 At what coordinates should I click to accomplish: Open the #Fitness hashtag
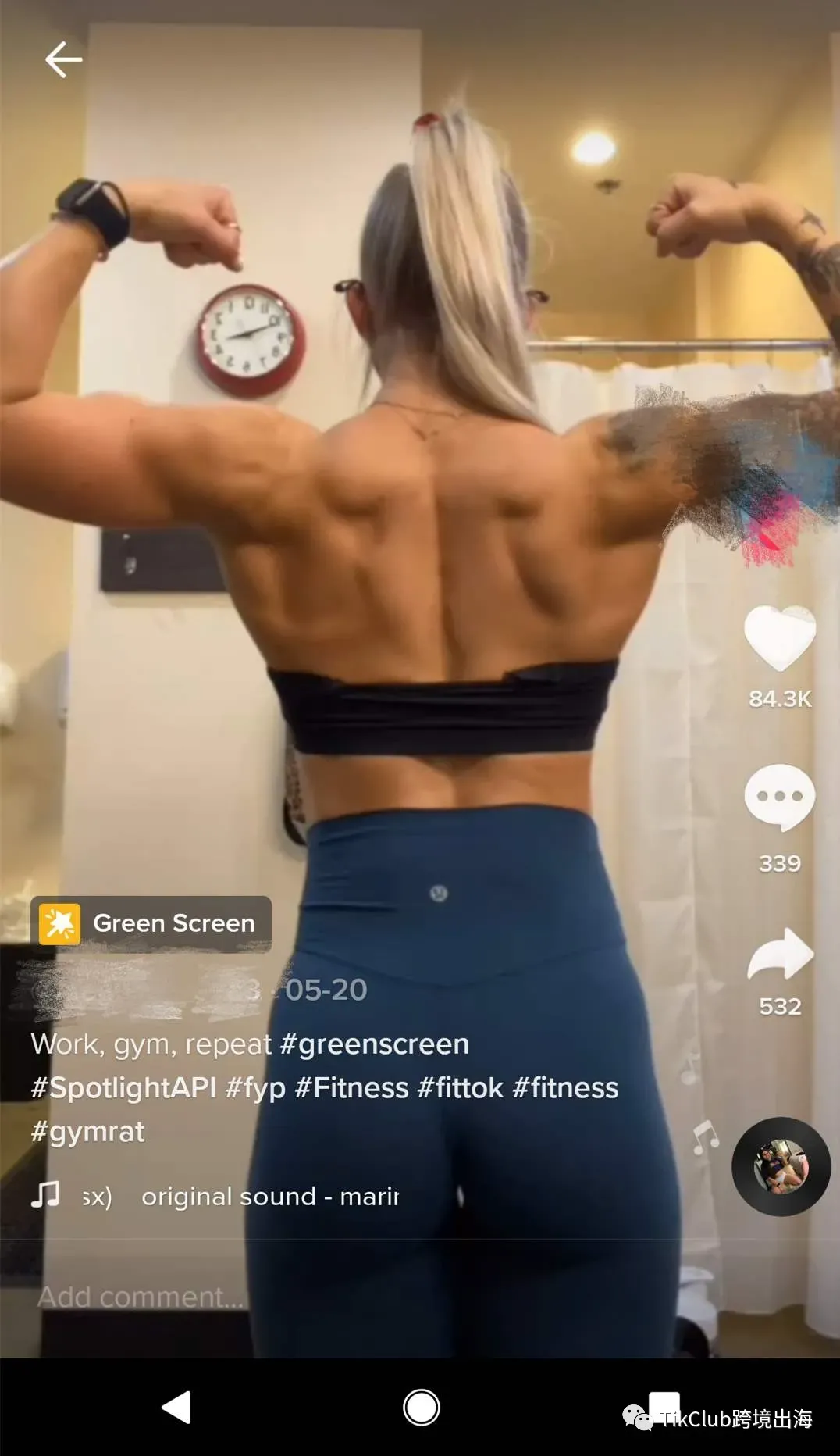pyautogui.click(x=351, y=1088)
